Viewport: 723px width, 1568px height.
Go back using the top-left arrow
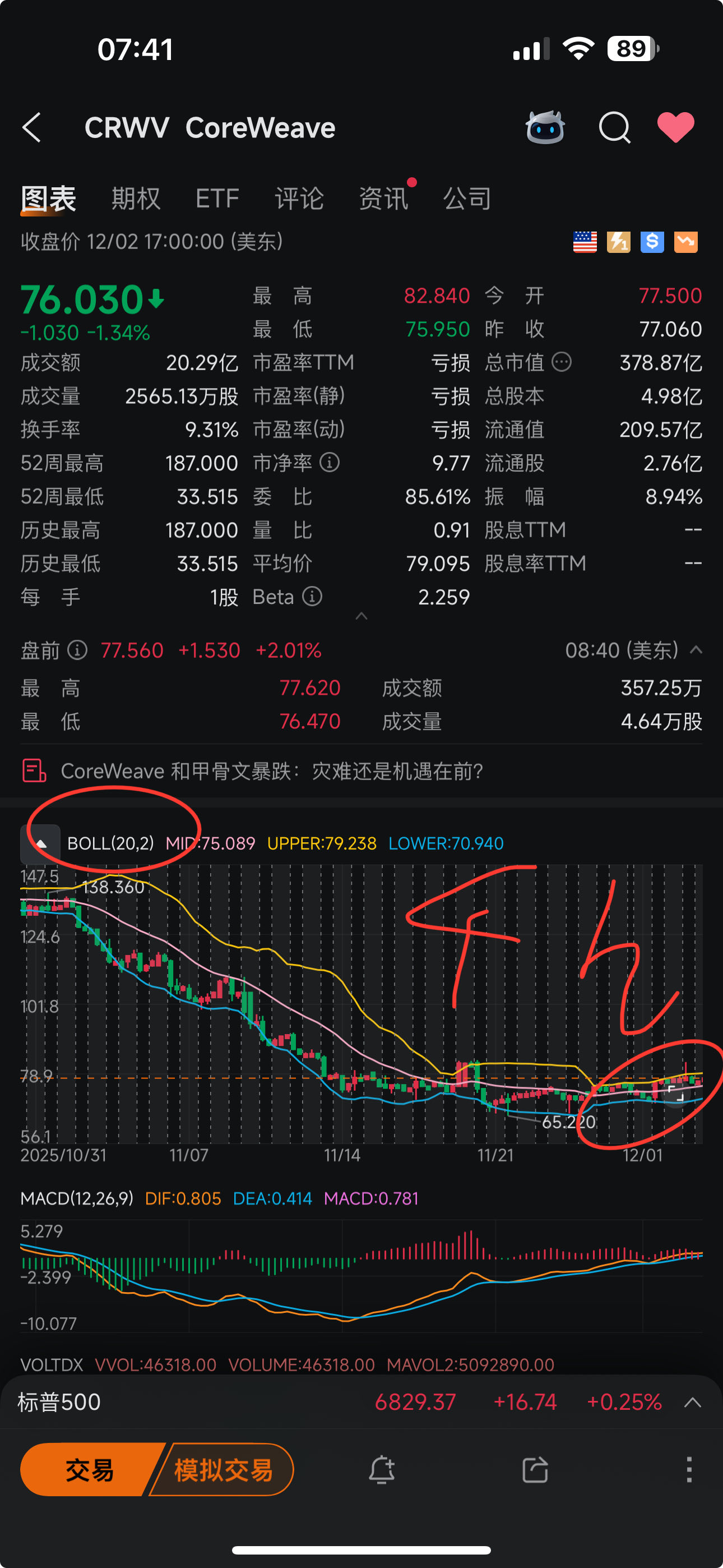point(31,128)
